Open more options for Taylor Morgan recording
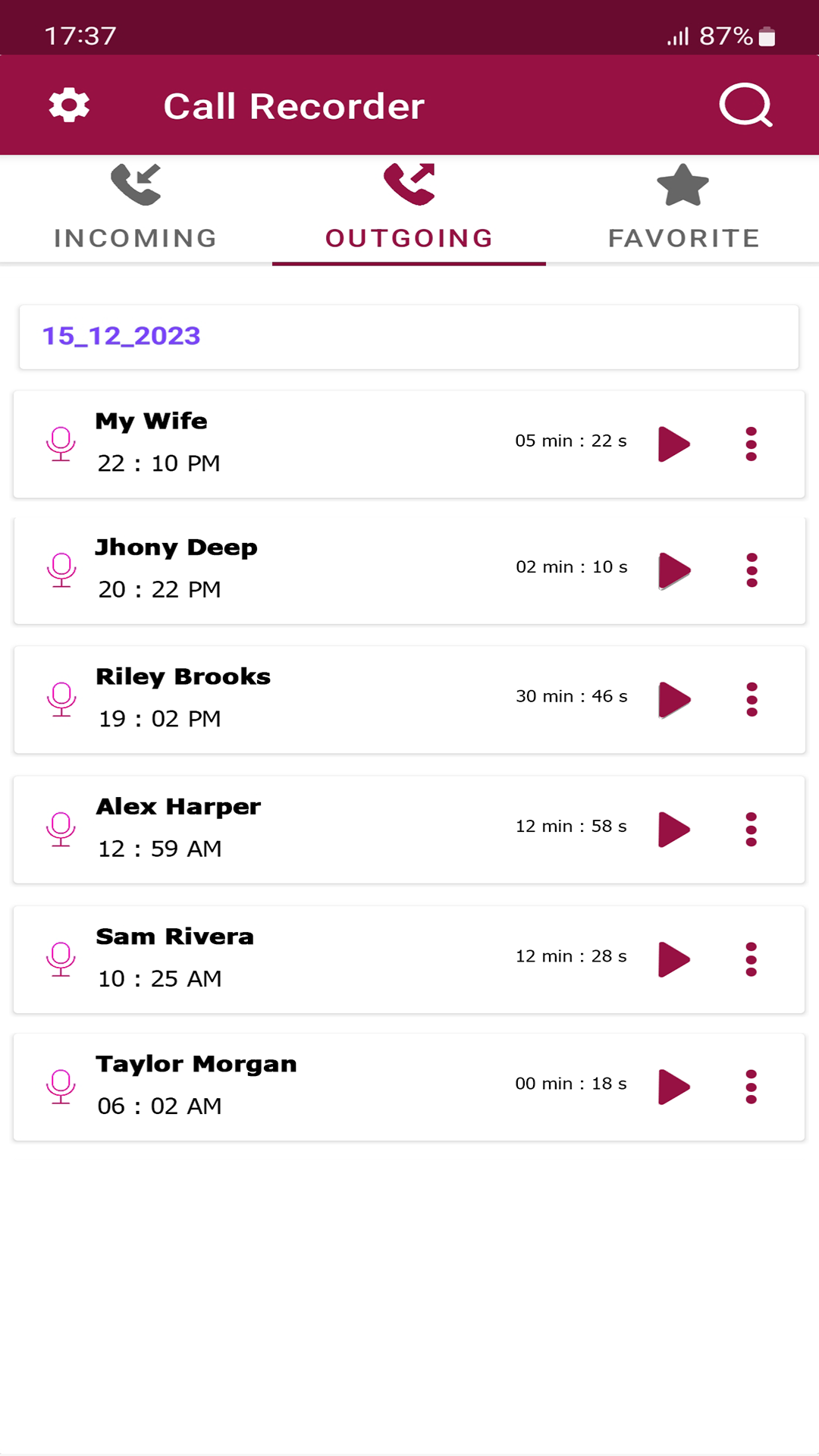The height and width of the screenshot is (1456, 819). click(751, 1087)
